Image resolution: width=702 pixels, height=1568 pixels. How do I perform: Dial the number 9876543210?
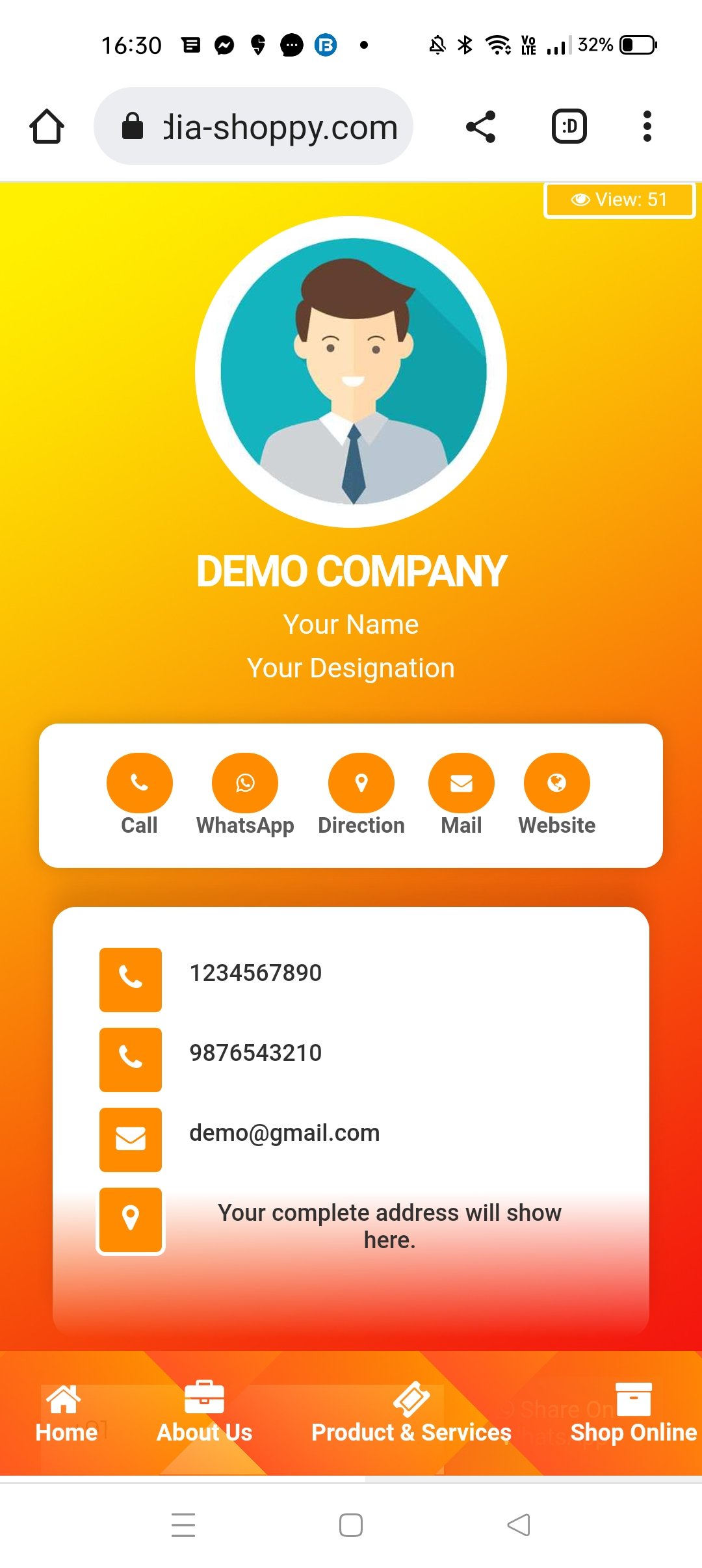click(255, 1053)
